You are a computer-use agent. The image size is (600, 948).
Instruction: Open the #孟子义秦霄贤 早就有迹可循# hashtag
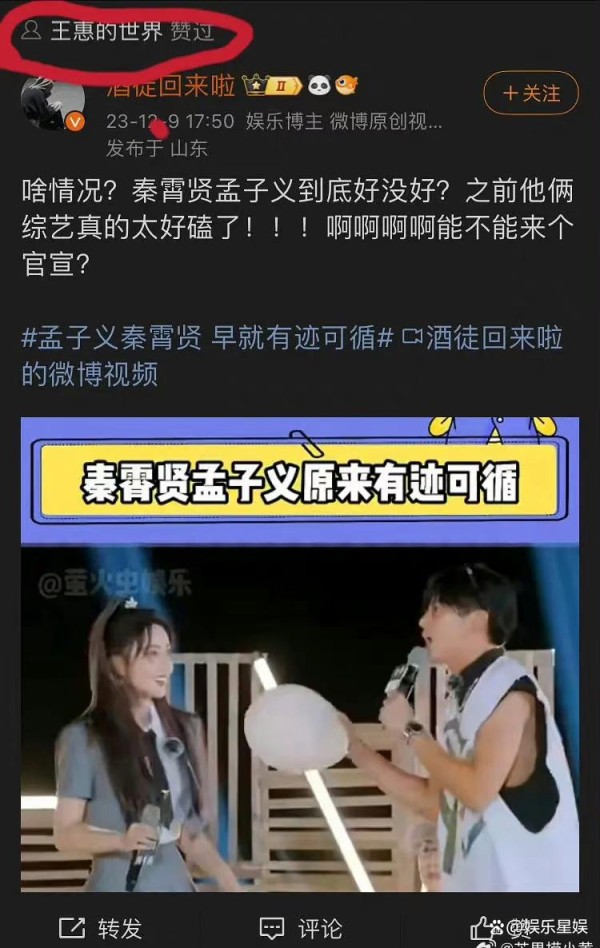(x=207, y=337)
